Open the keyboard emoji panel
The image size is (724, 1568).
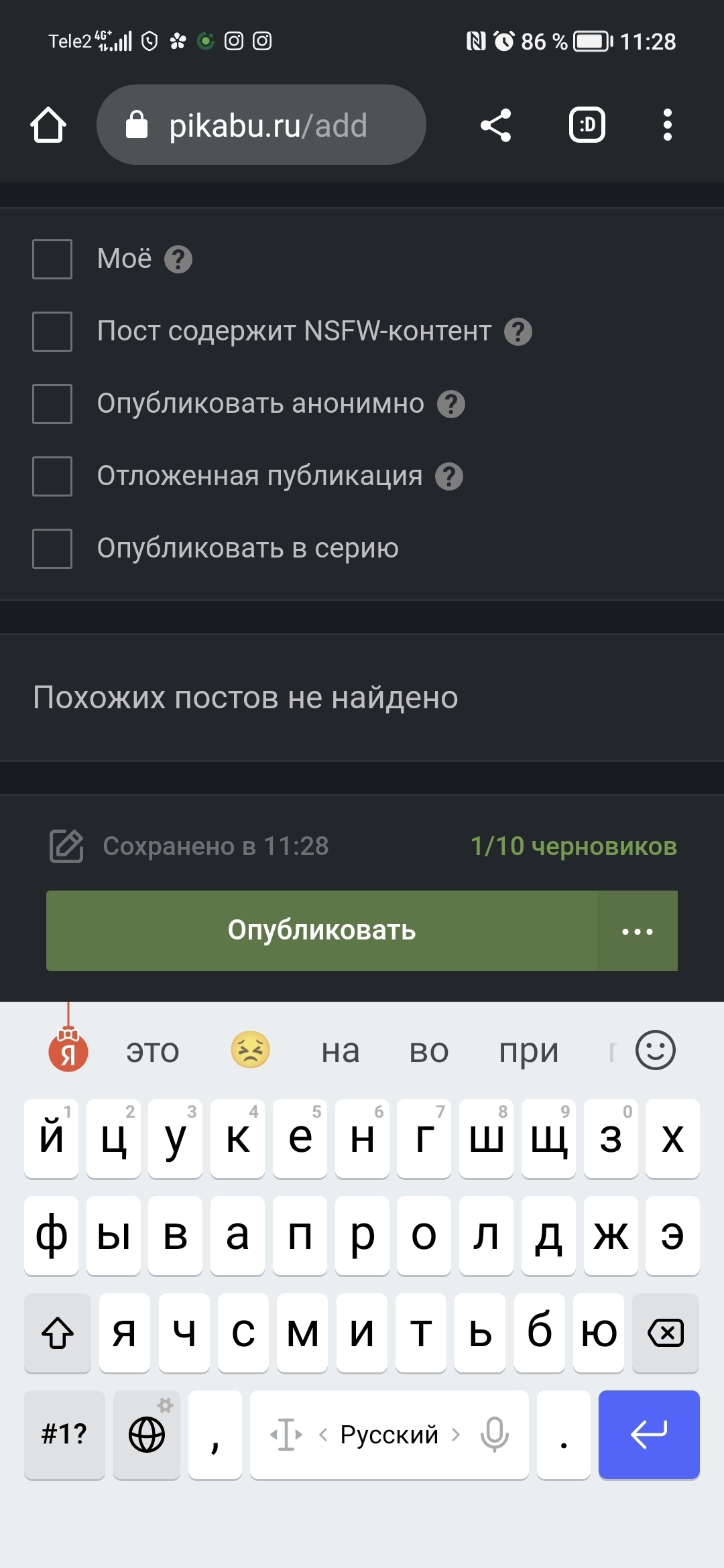[x=655, y=1051]
